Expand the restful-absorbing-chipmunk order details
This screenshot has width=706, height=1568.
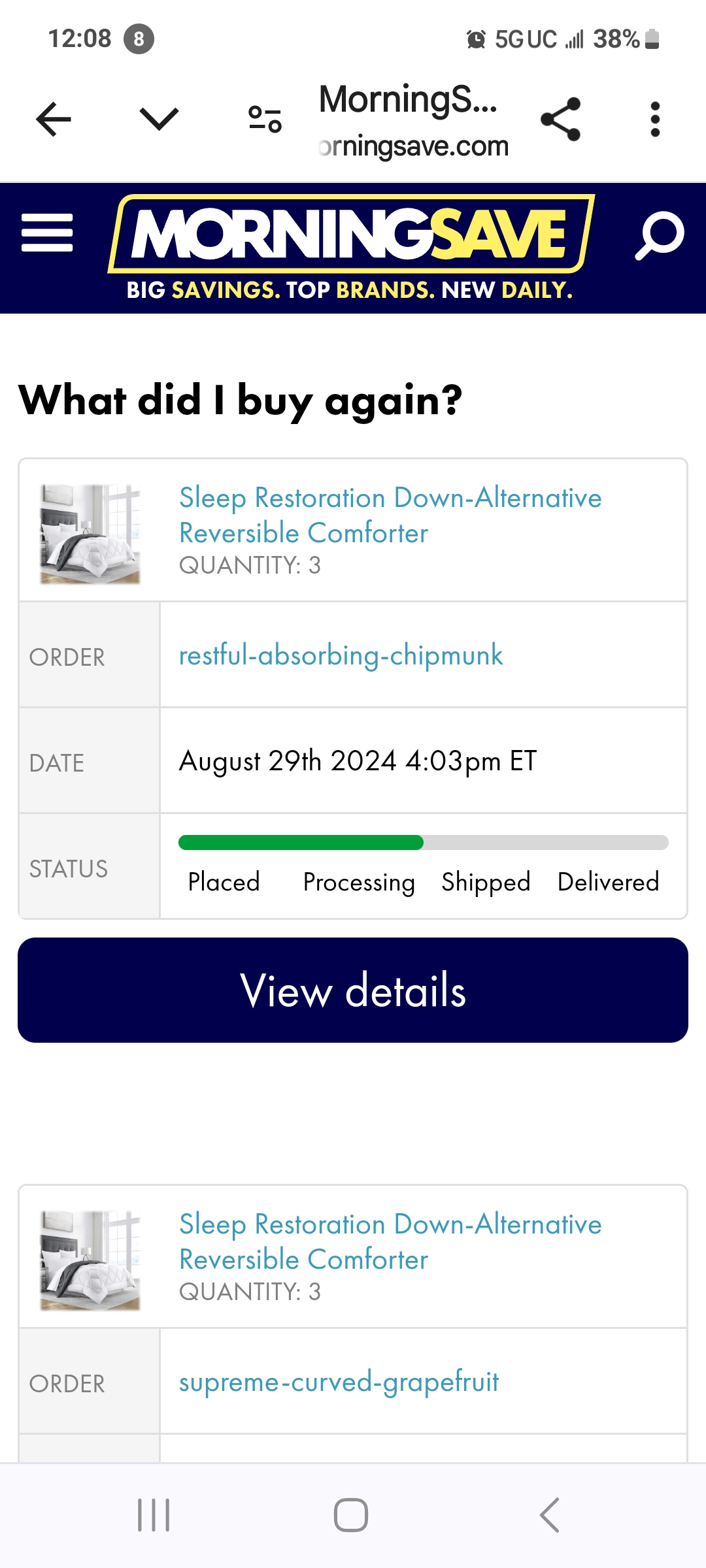point(341,655)
